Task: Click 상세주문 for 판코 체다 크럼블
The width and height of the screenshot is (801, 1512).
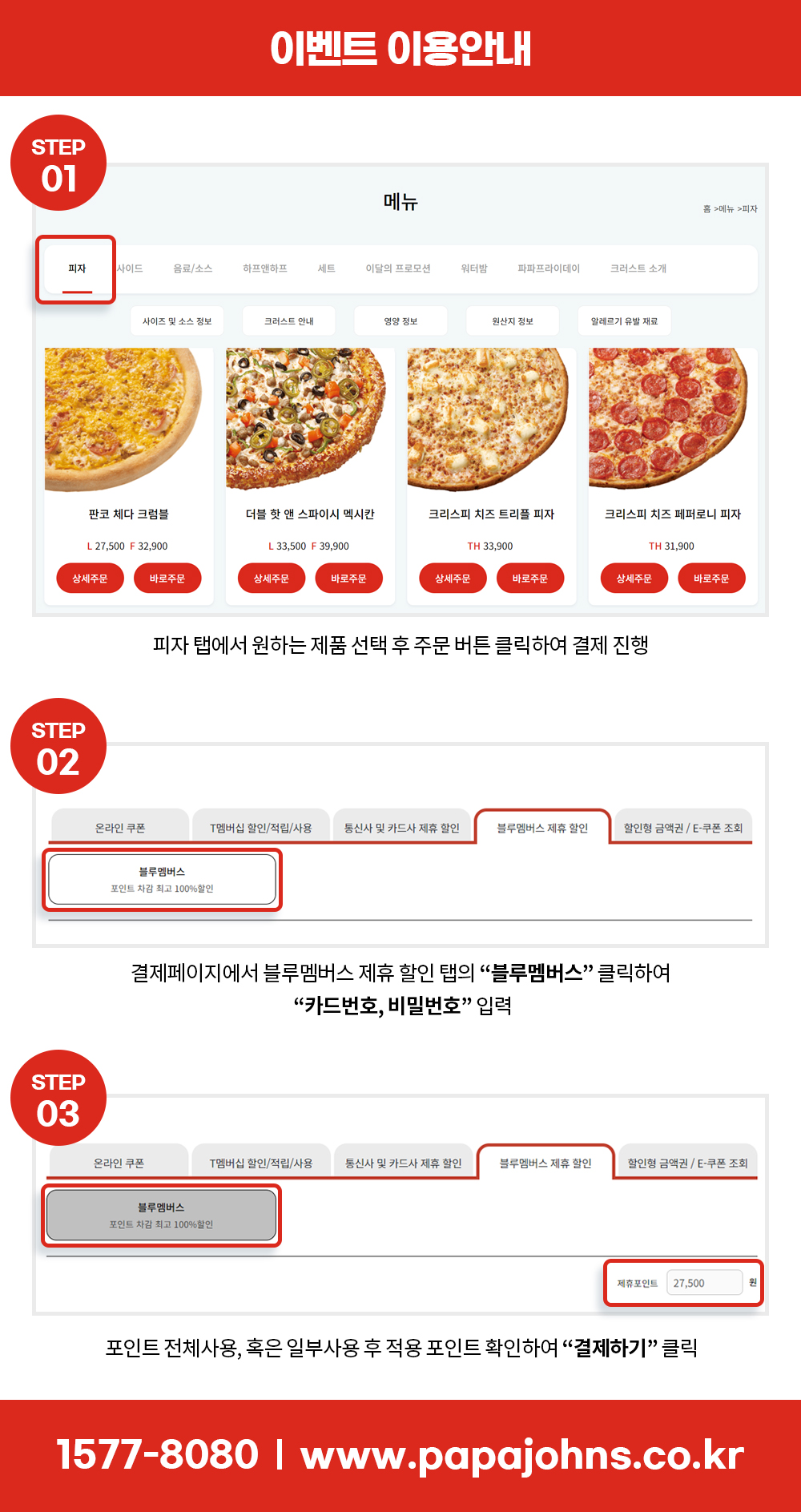Action: (90, 578)
